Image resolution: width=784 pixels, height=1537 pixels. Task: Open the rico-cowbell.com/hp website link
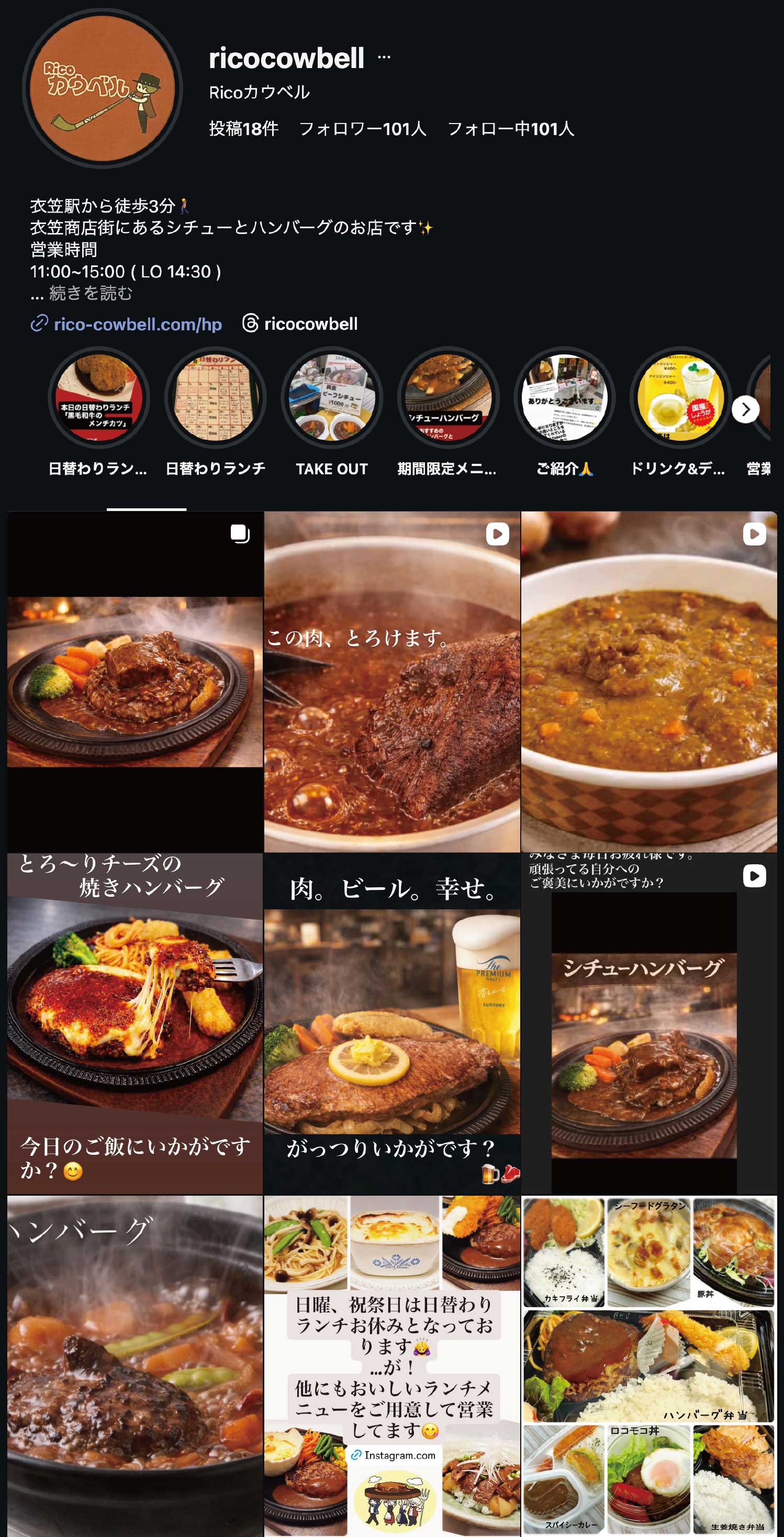pyautogui.click(x=137, y=324)
